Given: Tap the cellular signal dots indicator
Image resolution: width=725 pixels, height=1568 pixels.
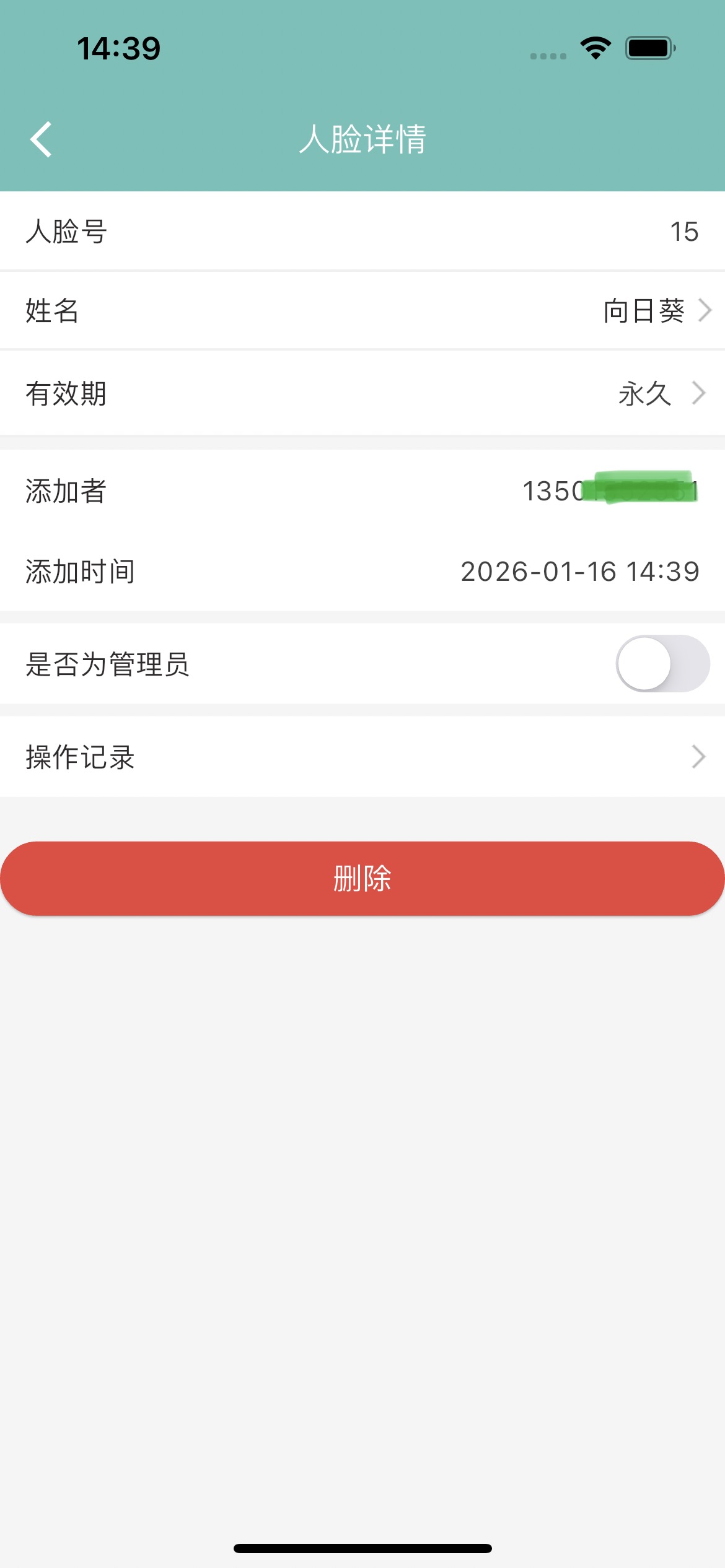Looking at the screenshot, I should coord(544,56).
